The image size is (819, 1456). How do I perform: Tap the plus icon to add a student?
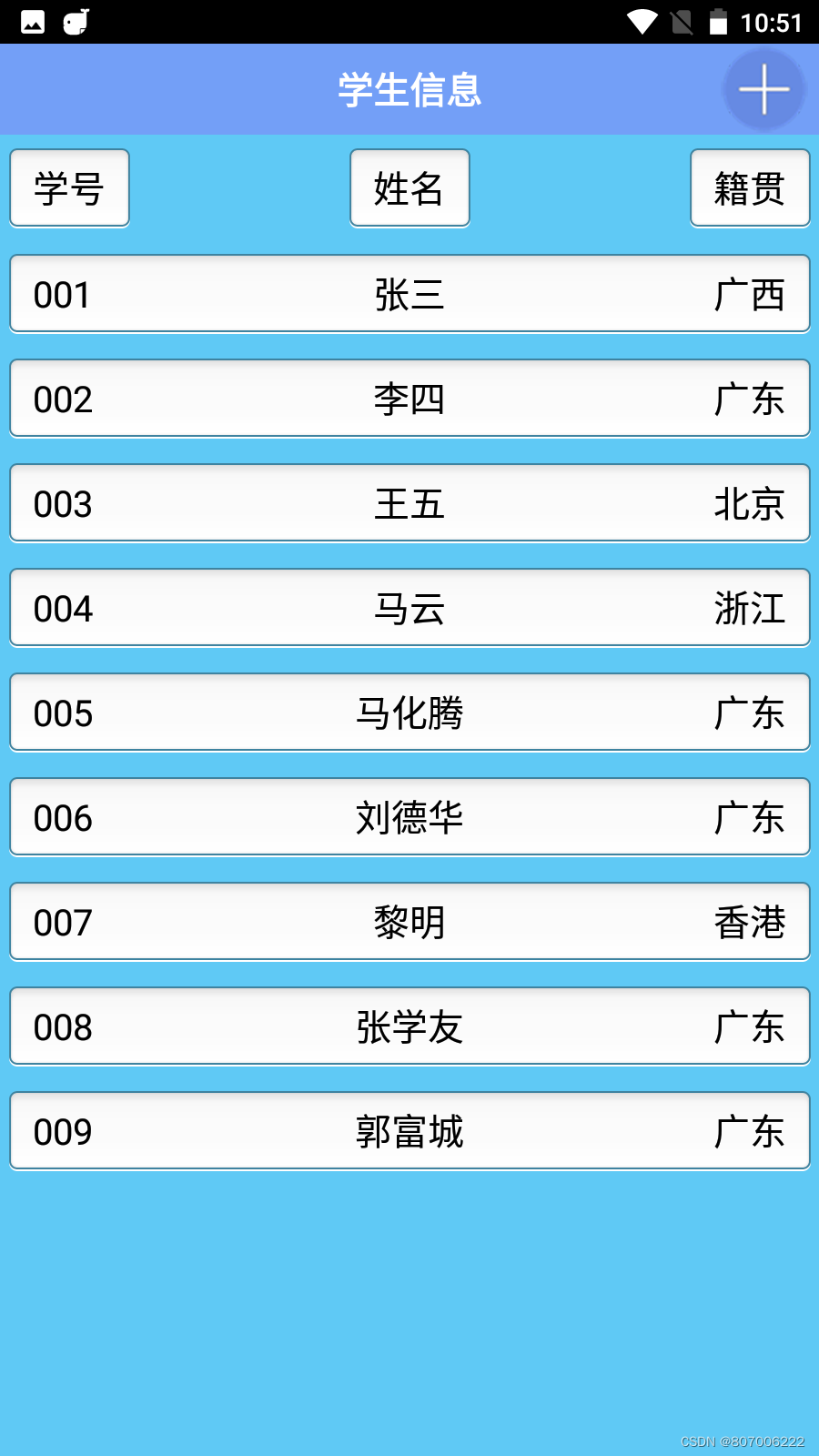[763, 89]
